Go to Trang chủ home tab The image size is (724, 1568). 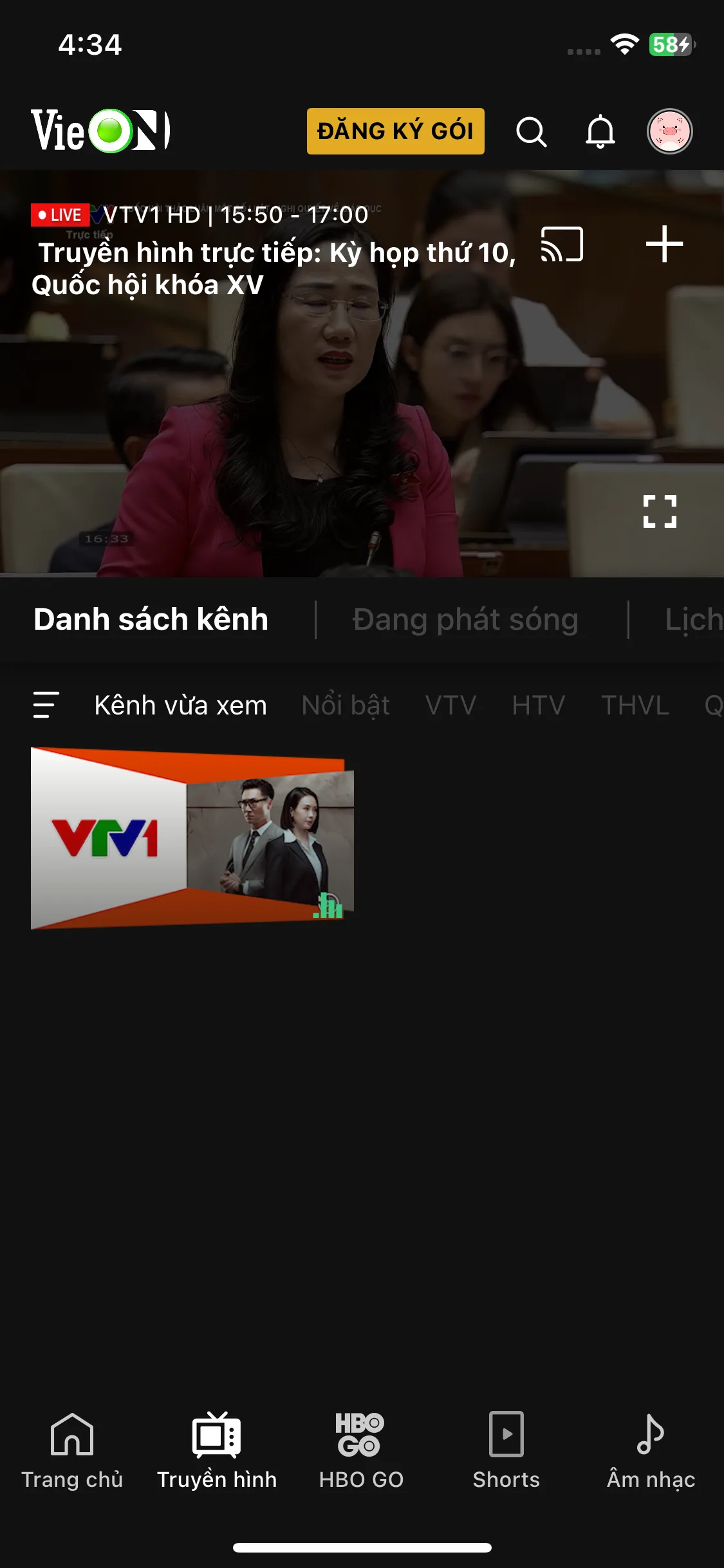(x=72, y=1450)
